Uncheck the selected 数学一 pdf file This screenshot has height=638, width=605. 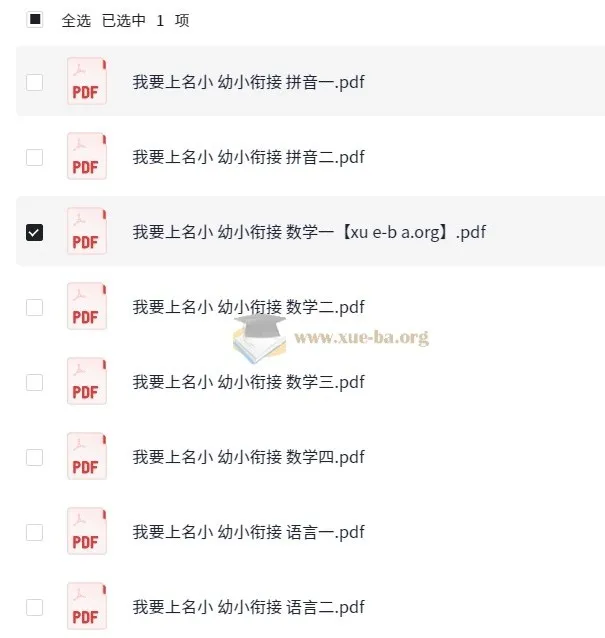(35, 232)
